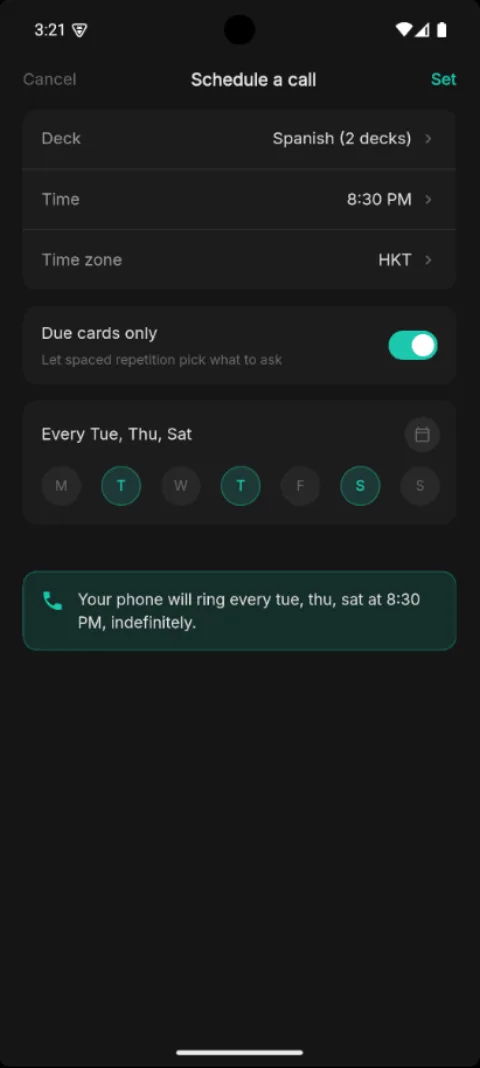Confirm the schedule with Set
This screenshot has height=1068, width=480.
[443, 80]
